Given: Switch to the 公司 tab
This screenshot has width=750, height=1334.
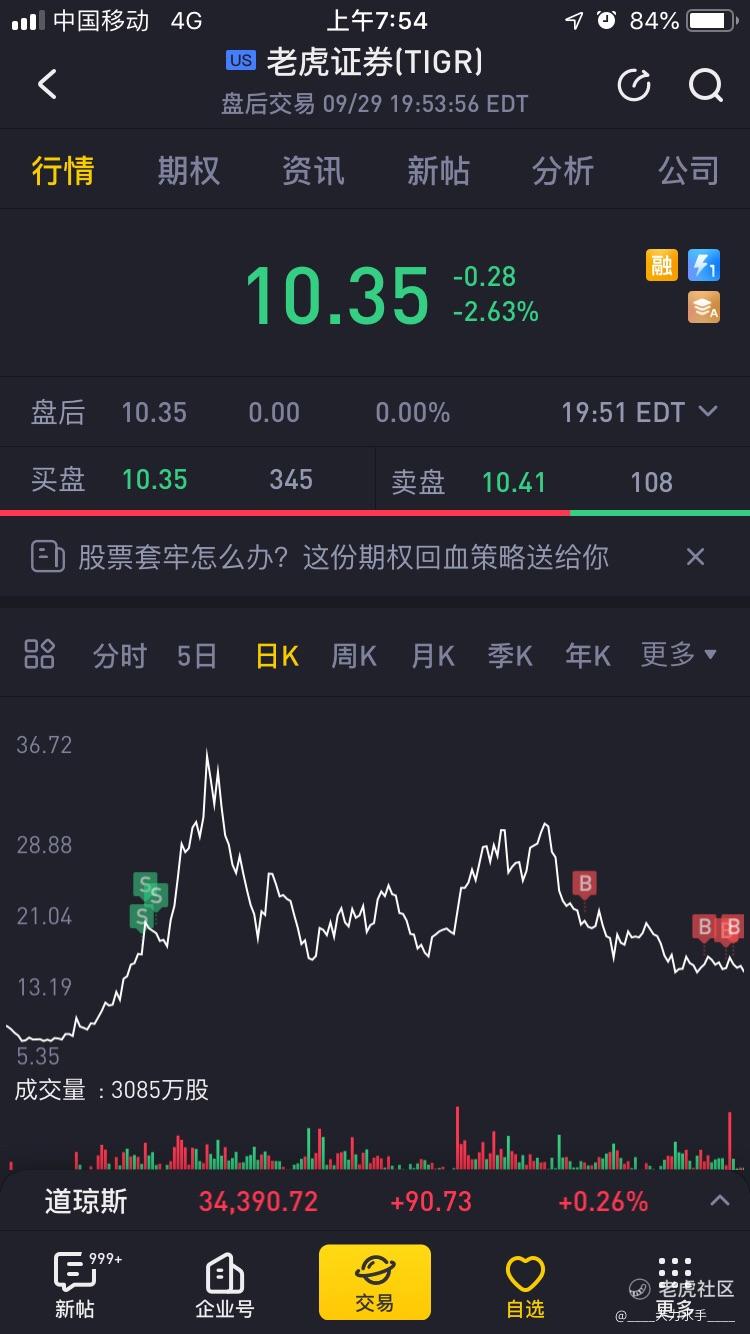Looking at the screenshot, I should point(688,171).
